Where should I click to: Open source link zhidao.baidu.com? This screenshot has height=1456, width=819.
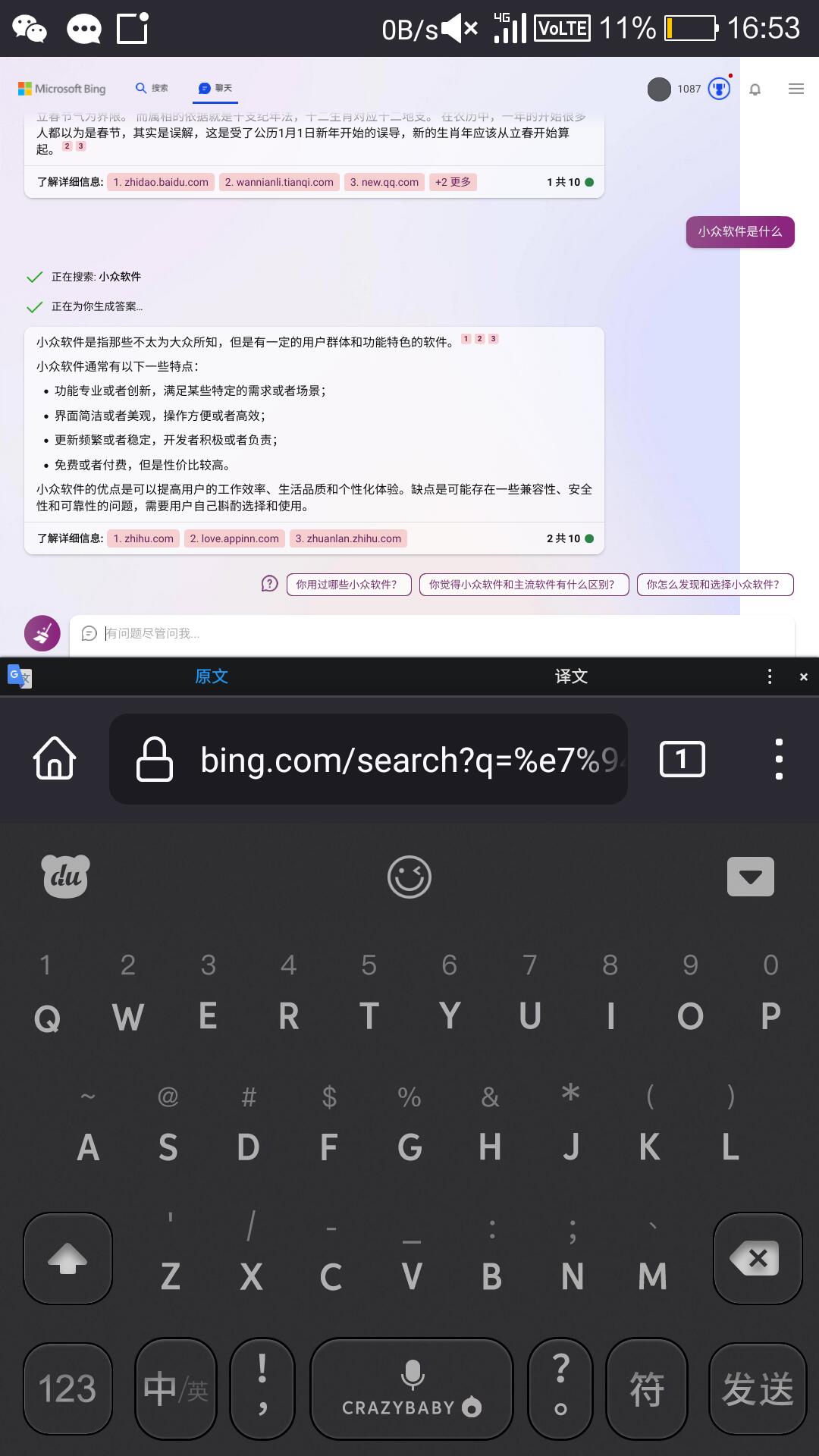161,182
